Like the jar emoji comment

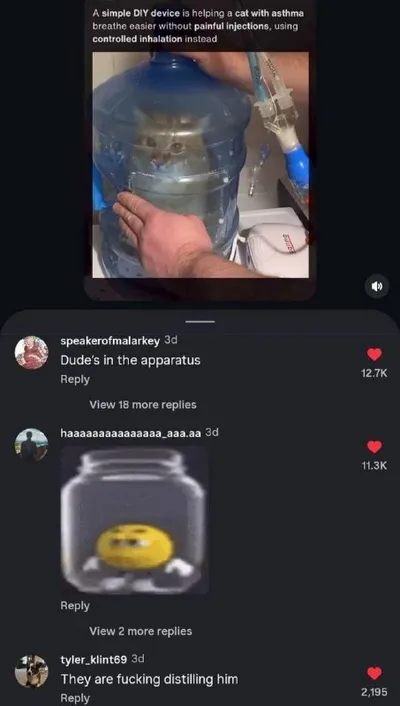click(374, 447)
